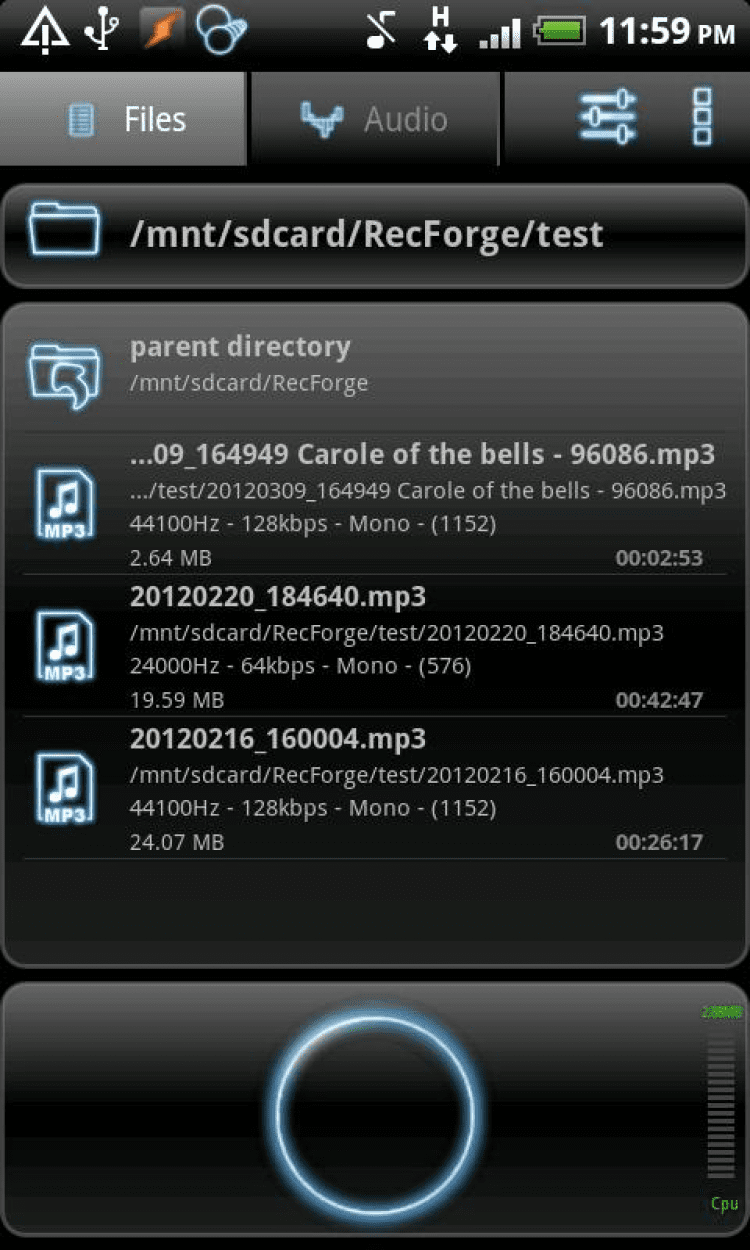The width and height of the screenshot is (750, 1250).
Task: Switch to the Audio tab
Action: click(374, 119)
